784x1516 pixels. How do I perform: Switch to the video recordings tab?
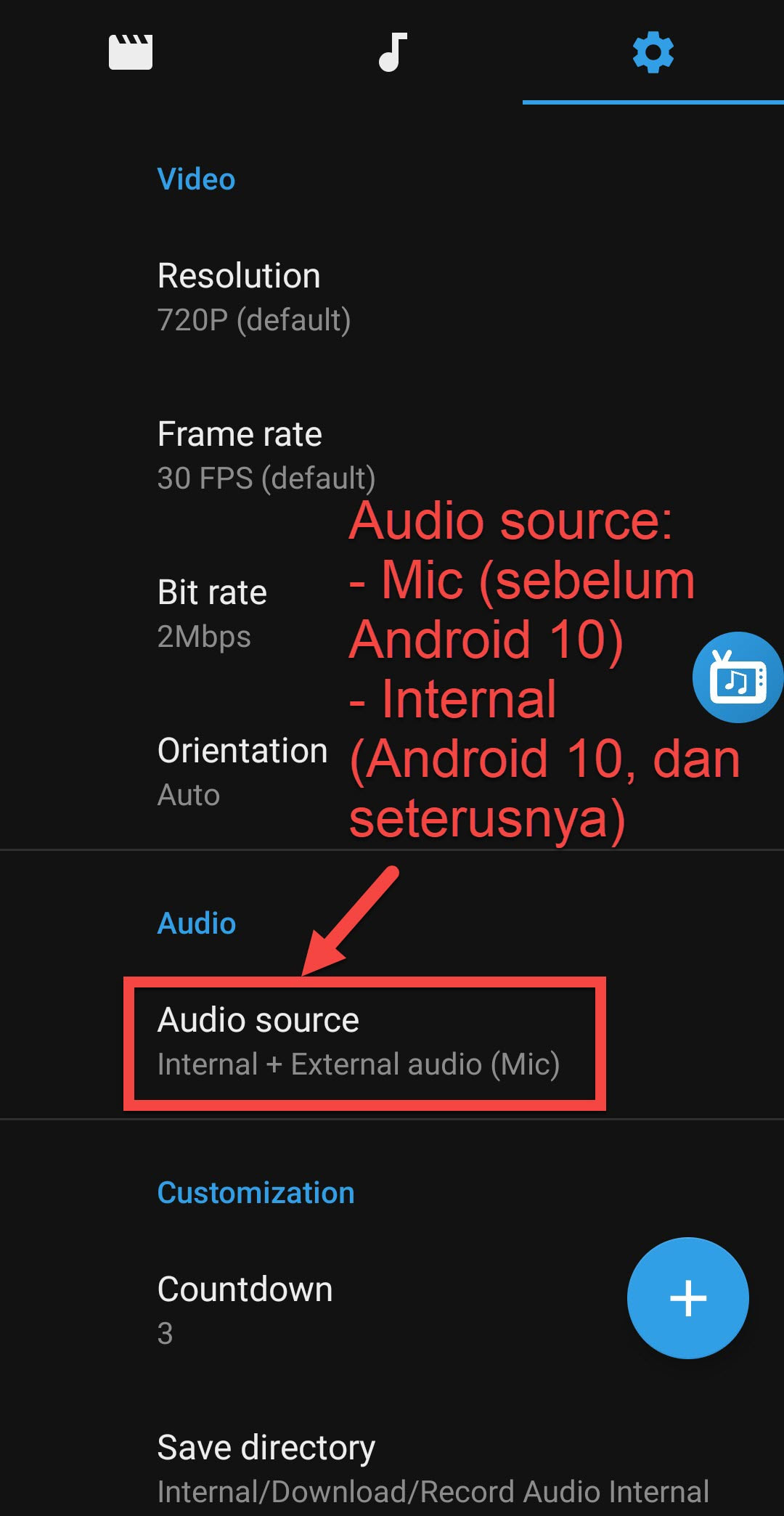[x=131, y=52]
